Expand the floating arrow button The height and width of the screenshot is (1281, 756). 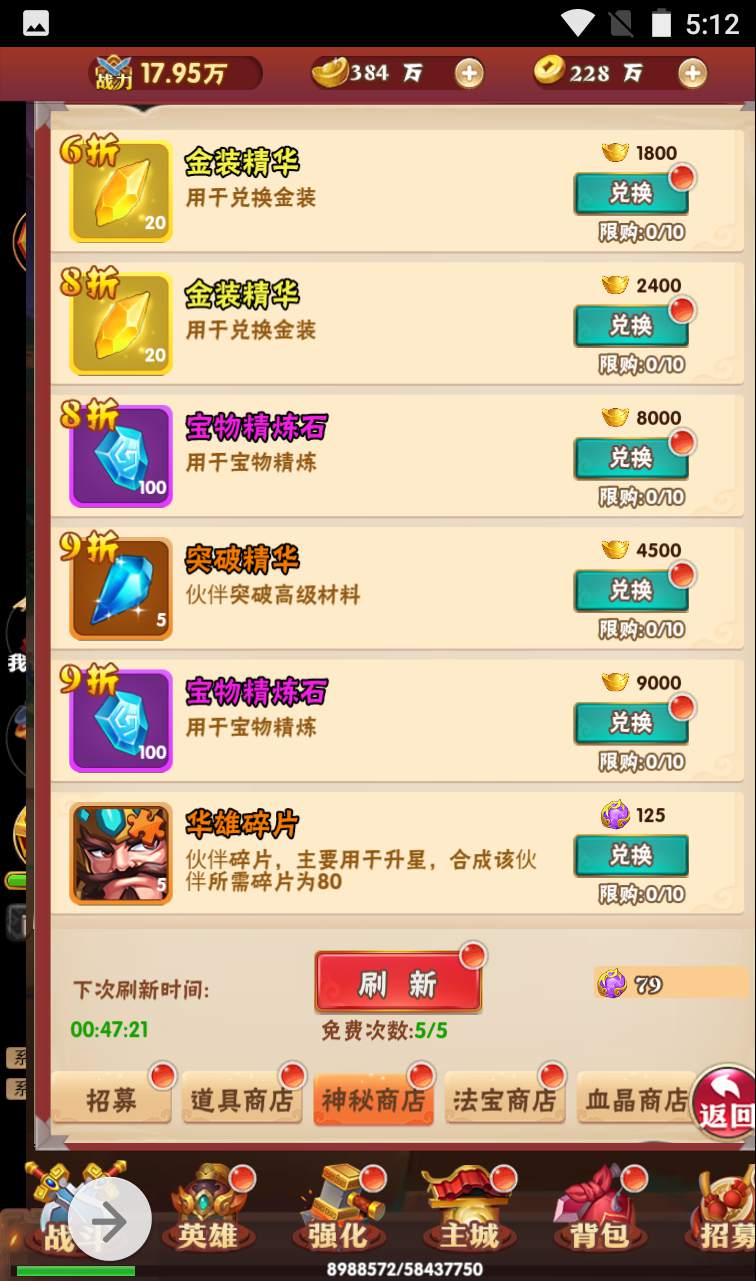109,1220
